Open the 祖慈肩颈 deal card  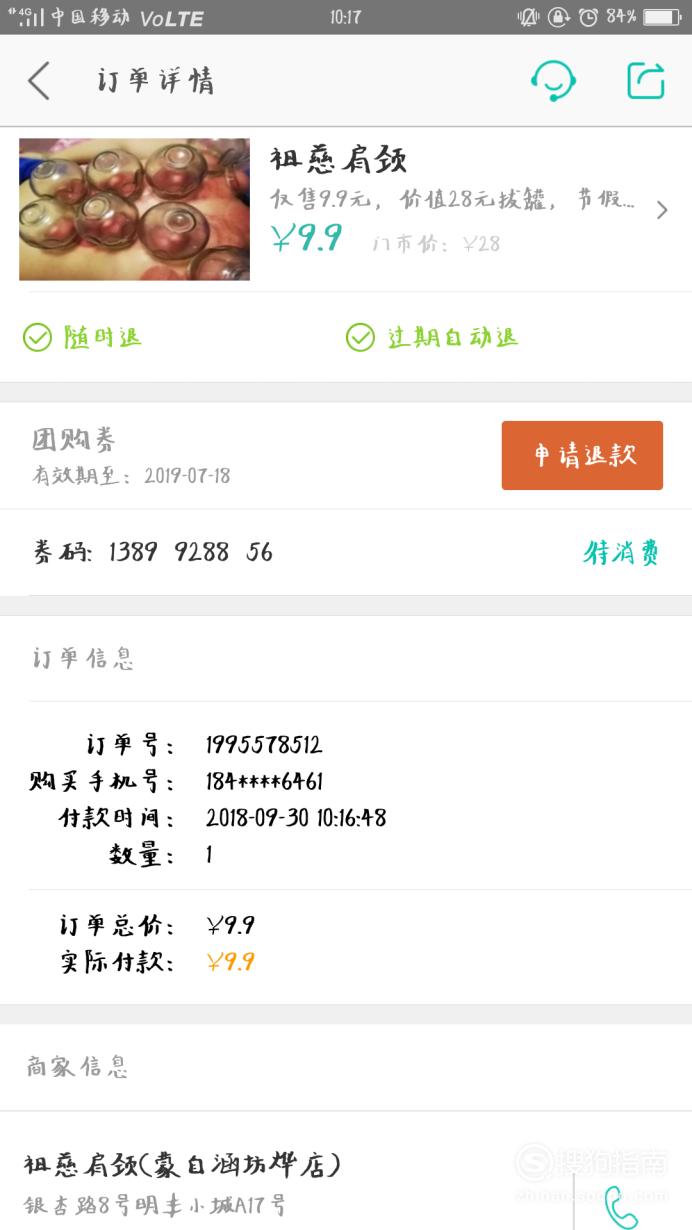[x=346, y=209]
